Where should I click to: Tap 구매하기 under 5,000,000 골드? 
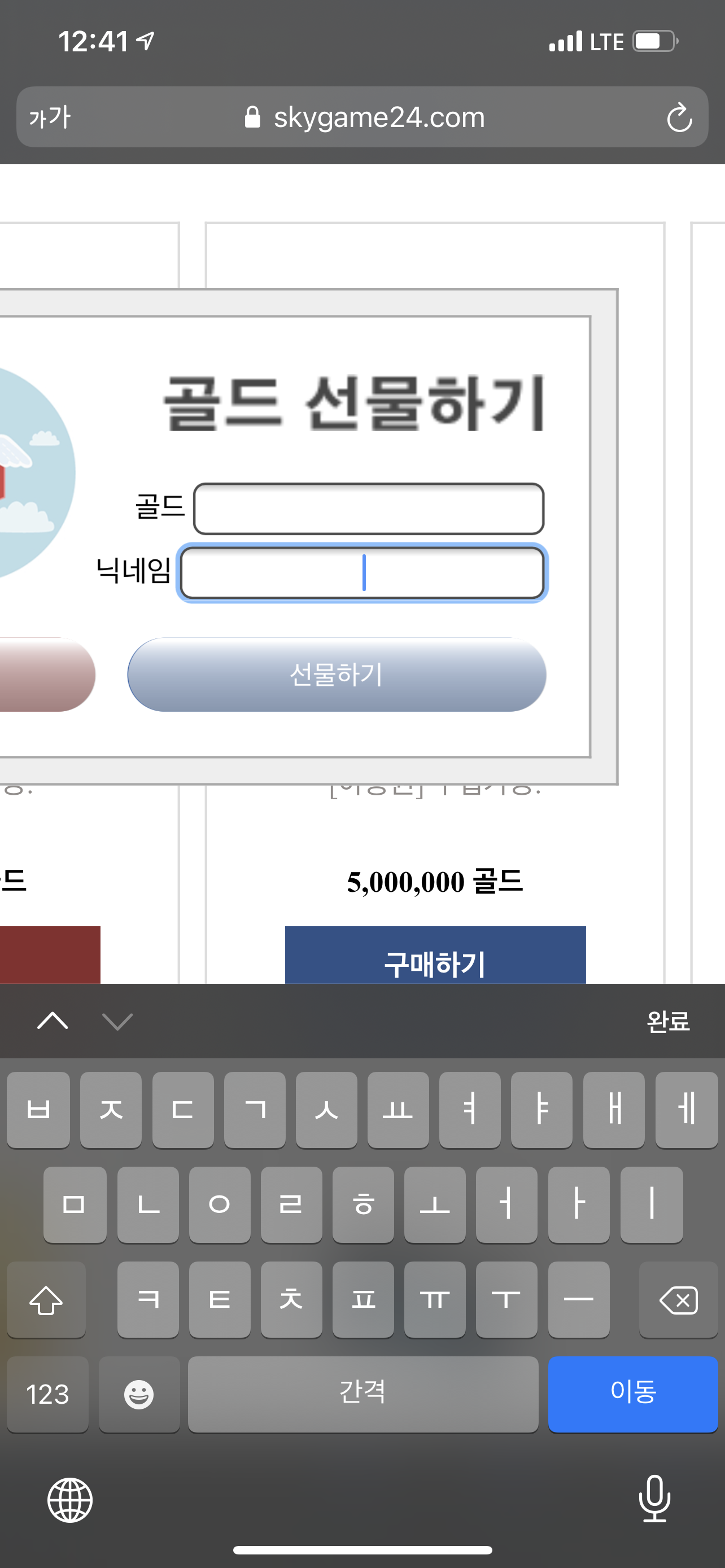pyautogui.click(x=435, y=957)
